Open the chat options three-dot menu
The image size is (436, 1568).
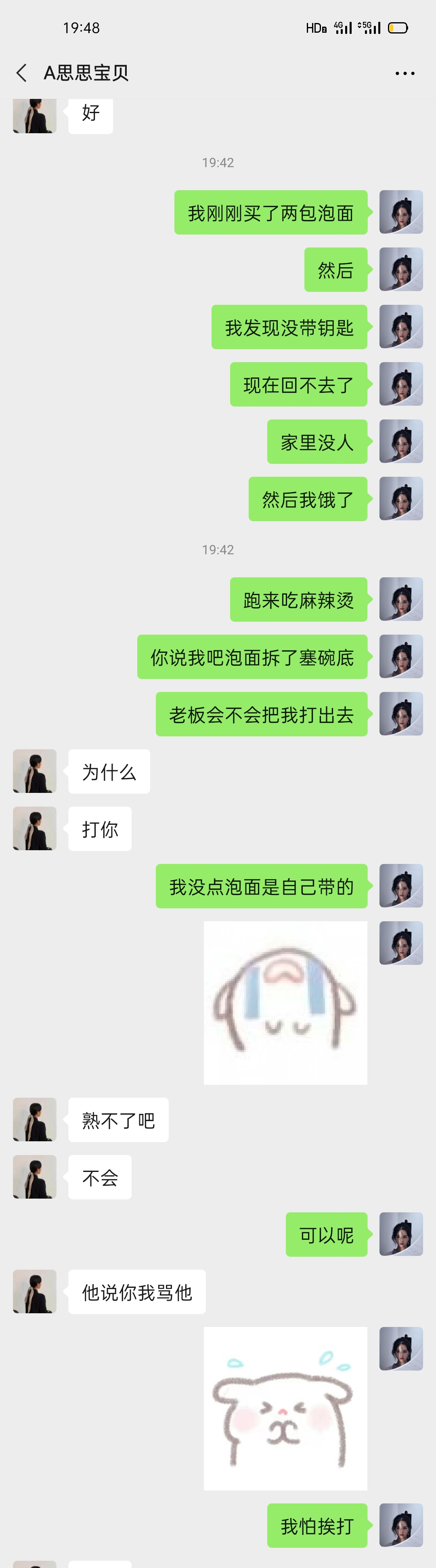(x=405, y=73)
